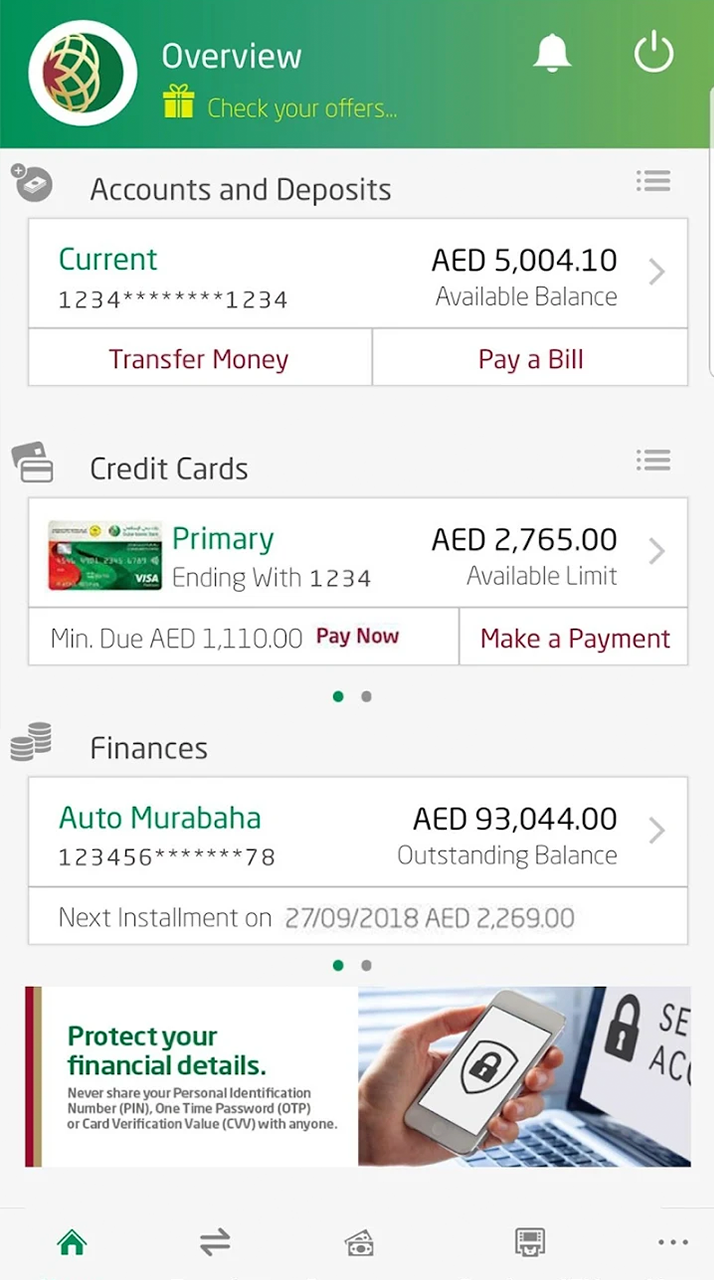Open the ATM machine tab
The height and width of the screenshot is (1280, 714).
[x=529, y=1243]
